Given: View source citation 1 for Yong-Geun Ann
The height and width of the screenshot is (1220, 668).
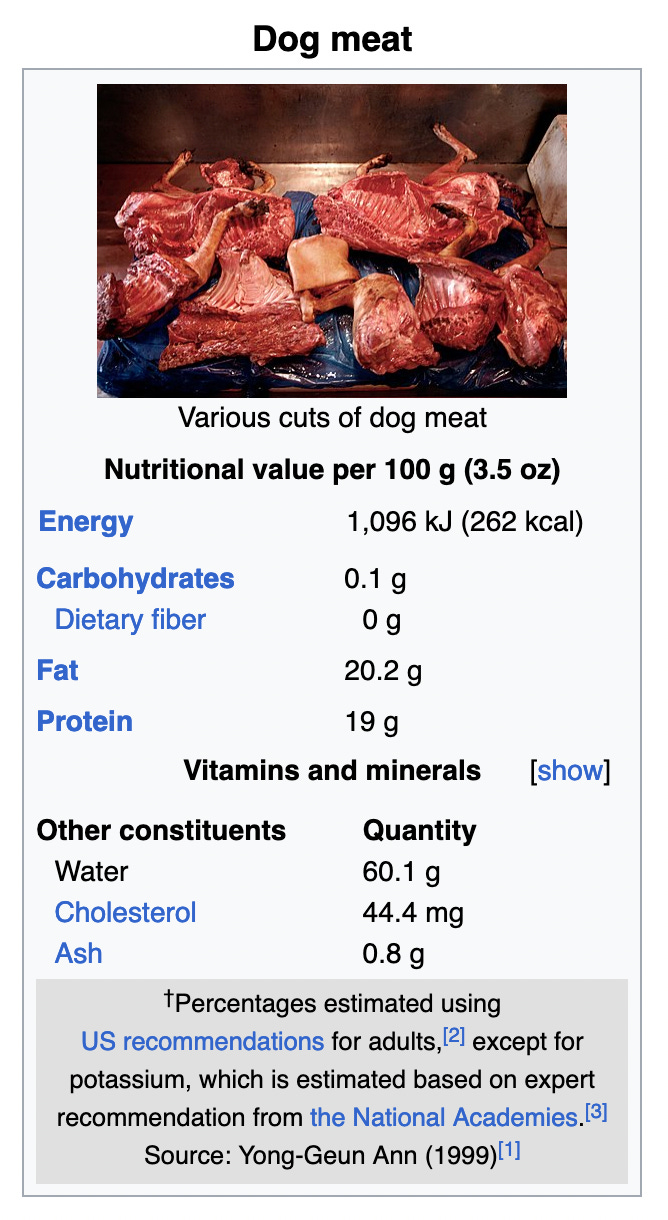Looking at the screenshot, I should pos(510,1150).
